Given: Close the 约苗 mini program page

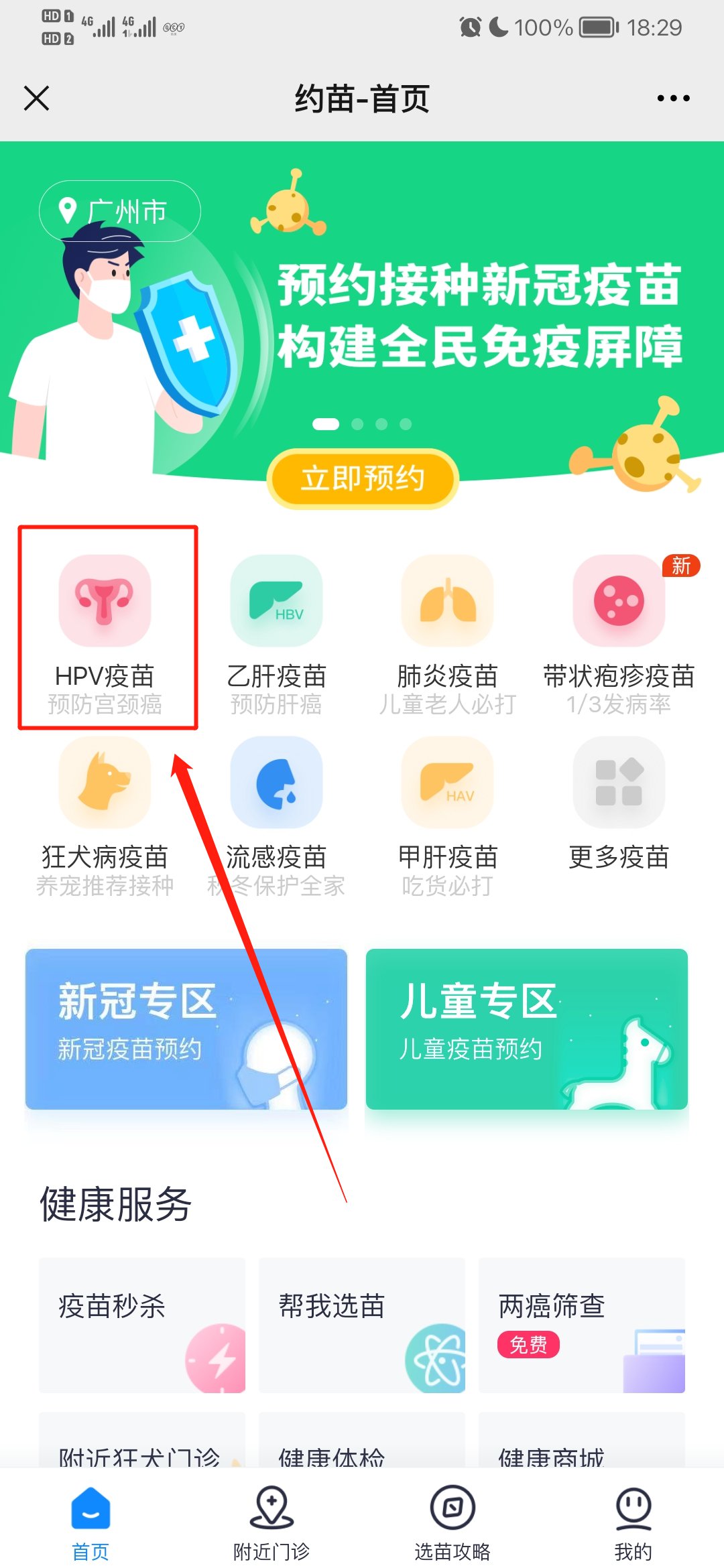Looking at the screenshot, I should click(x=37, y=99).
